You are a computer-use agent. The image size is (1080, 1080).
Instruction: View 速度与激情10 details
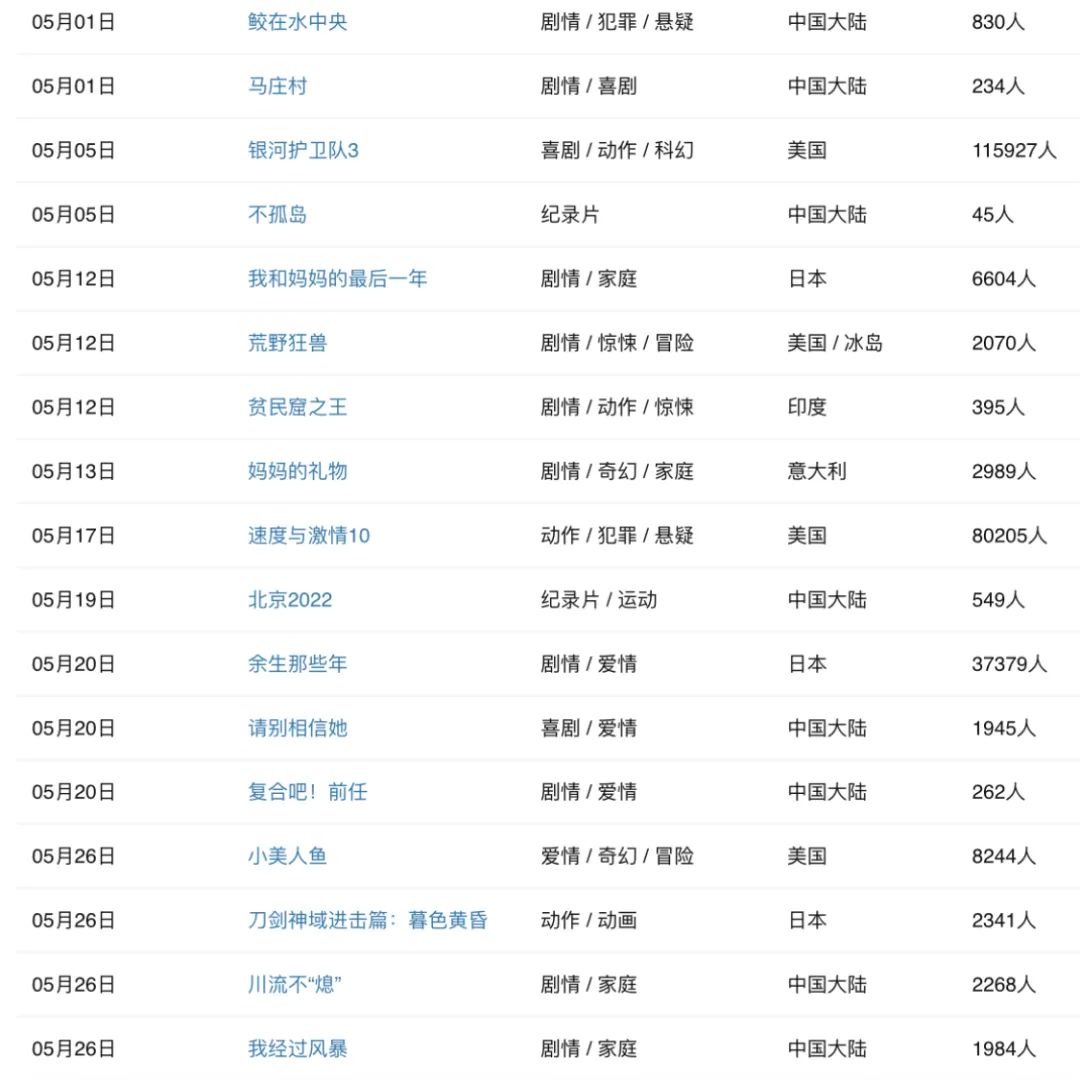pyautogui.click(x=309, y=535)
